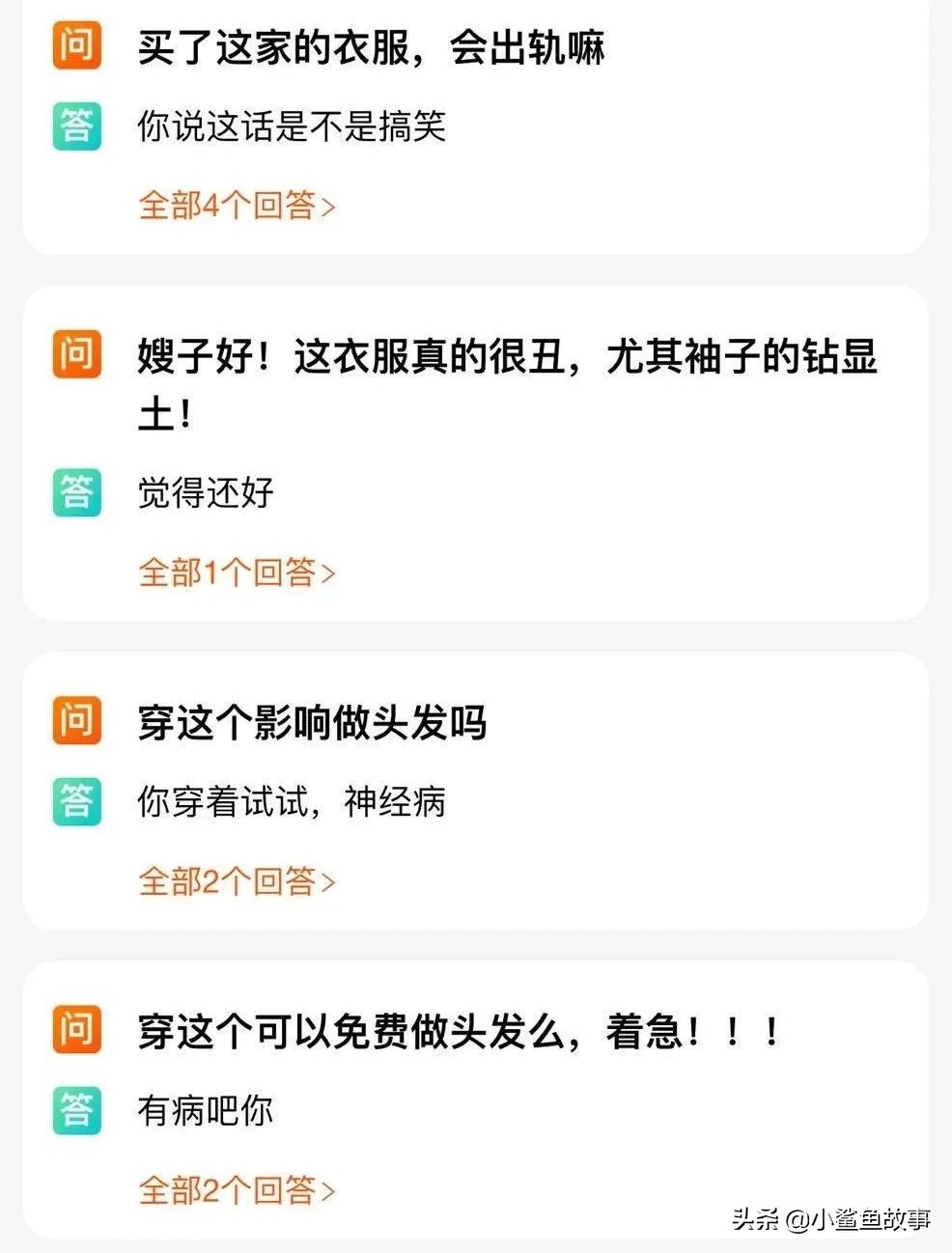Image resolution: width=952 pixels, height=1253 pixels.
Task: Click the 答 icon next to 你说这话是不是搞笑
Action: (76, 126)
